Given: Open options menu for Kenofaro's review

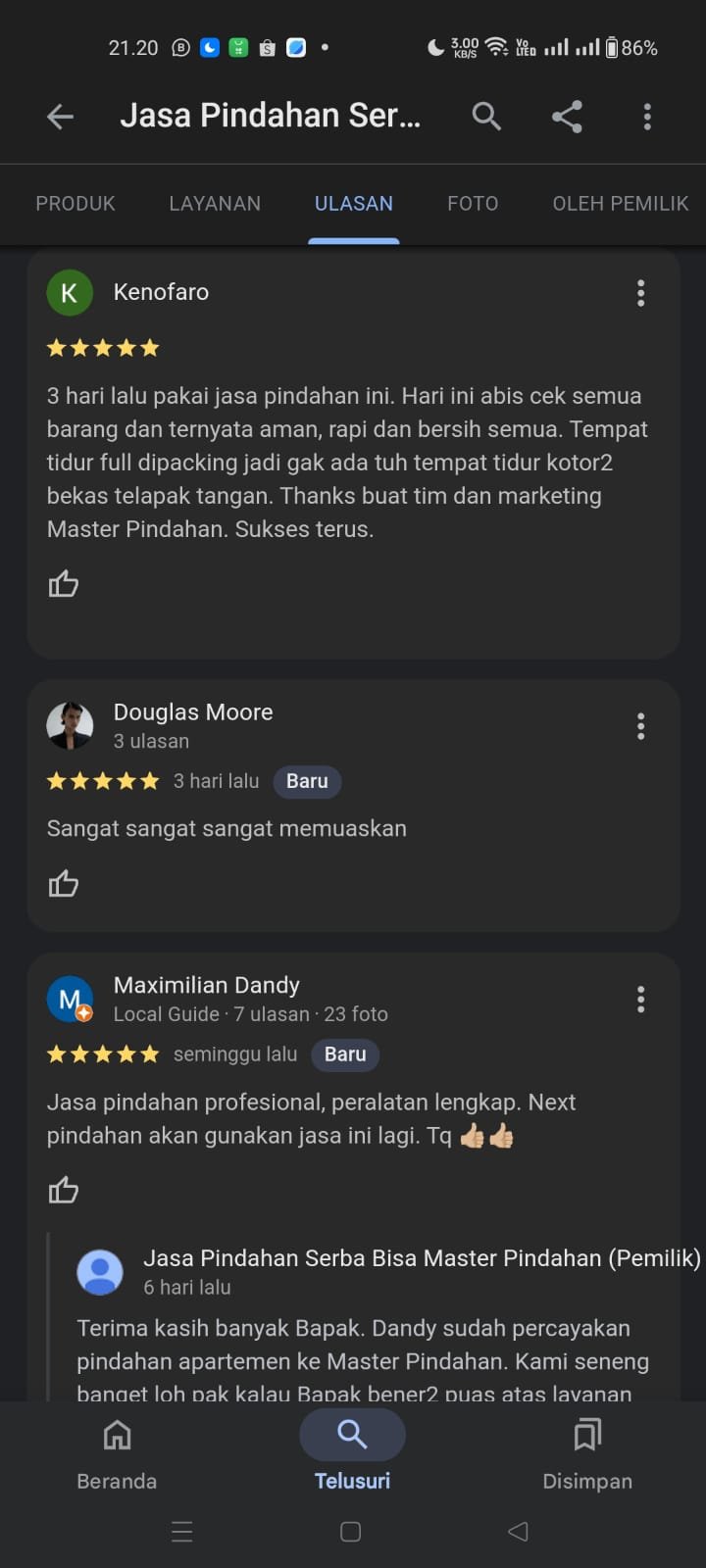Looking at the screenshot, I should coord(640,293).
